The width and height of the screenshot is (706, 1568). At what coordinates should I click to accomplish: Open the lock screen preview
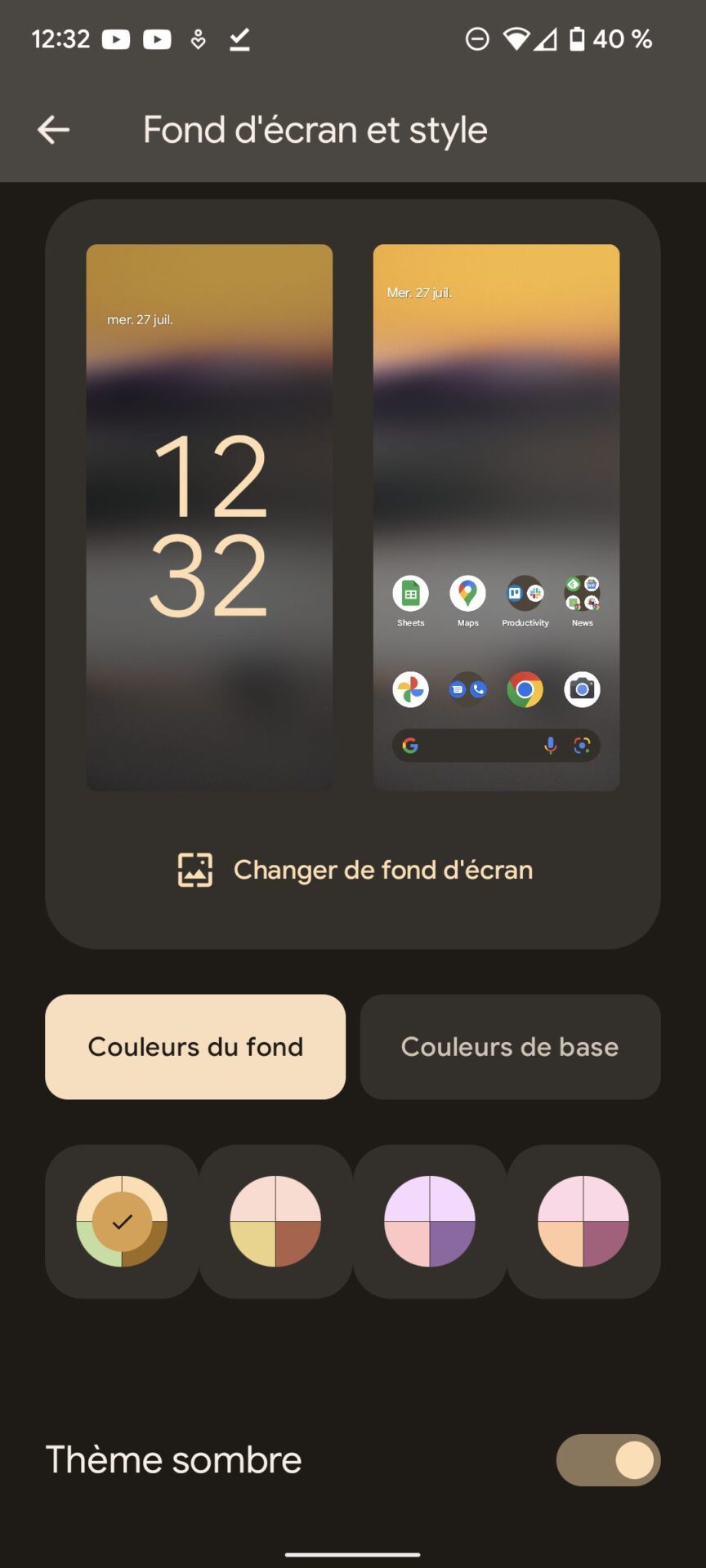click(209, 517)
